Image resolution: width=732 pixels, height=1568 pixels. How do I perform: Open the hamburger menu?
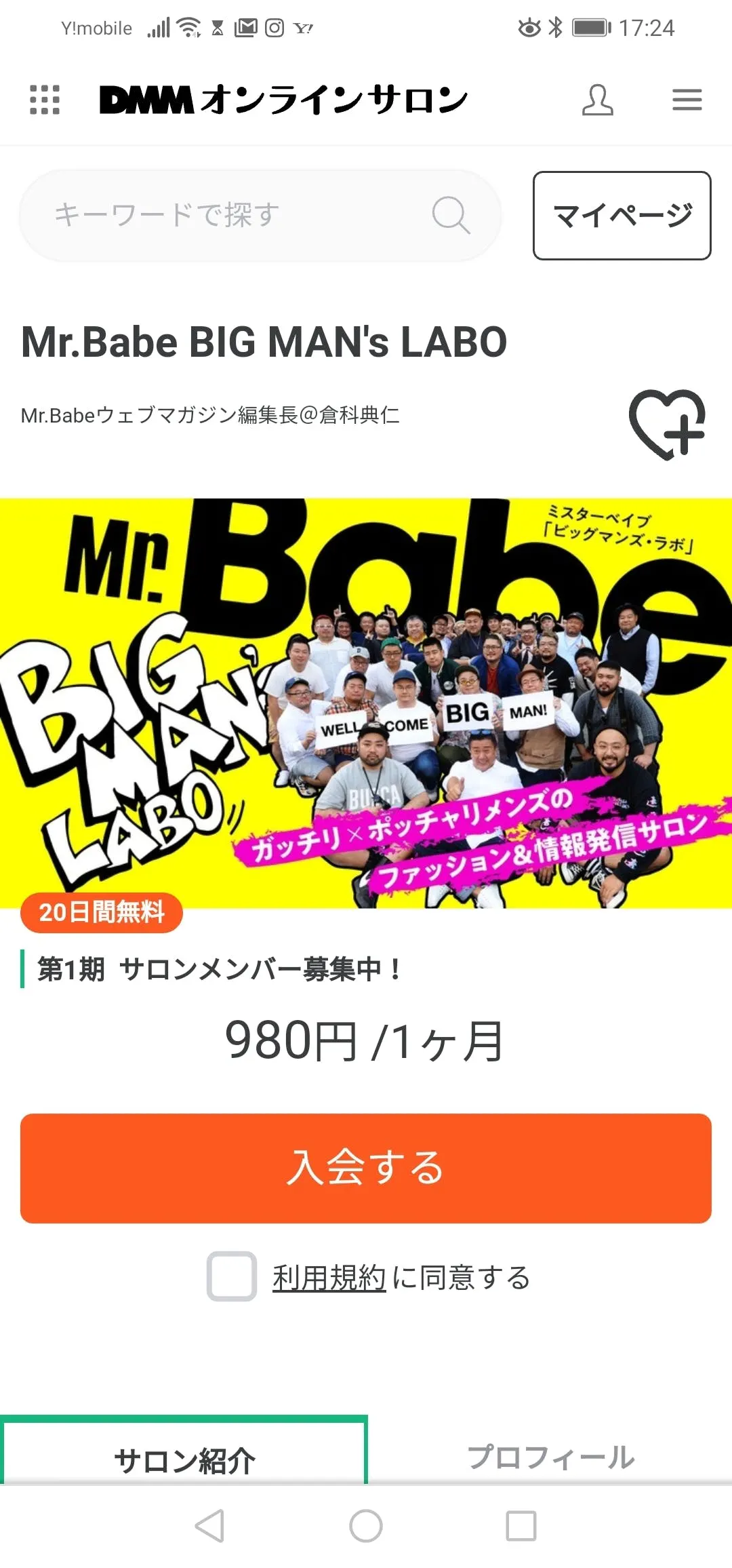[x=687, y=100]
